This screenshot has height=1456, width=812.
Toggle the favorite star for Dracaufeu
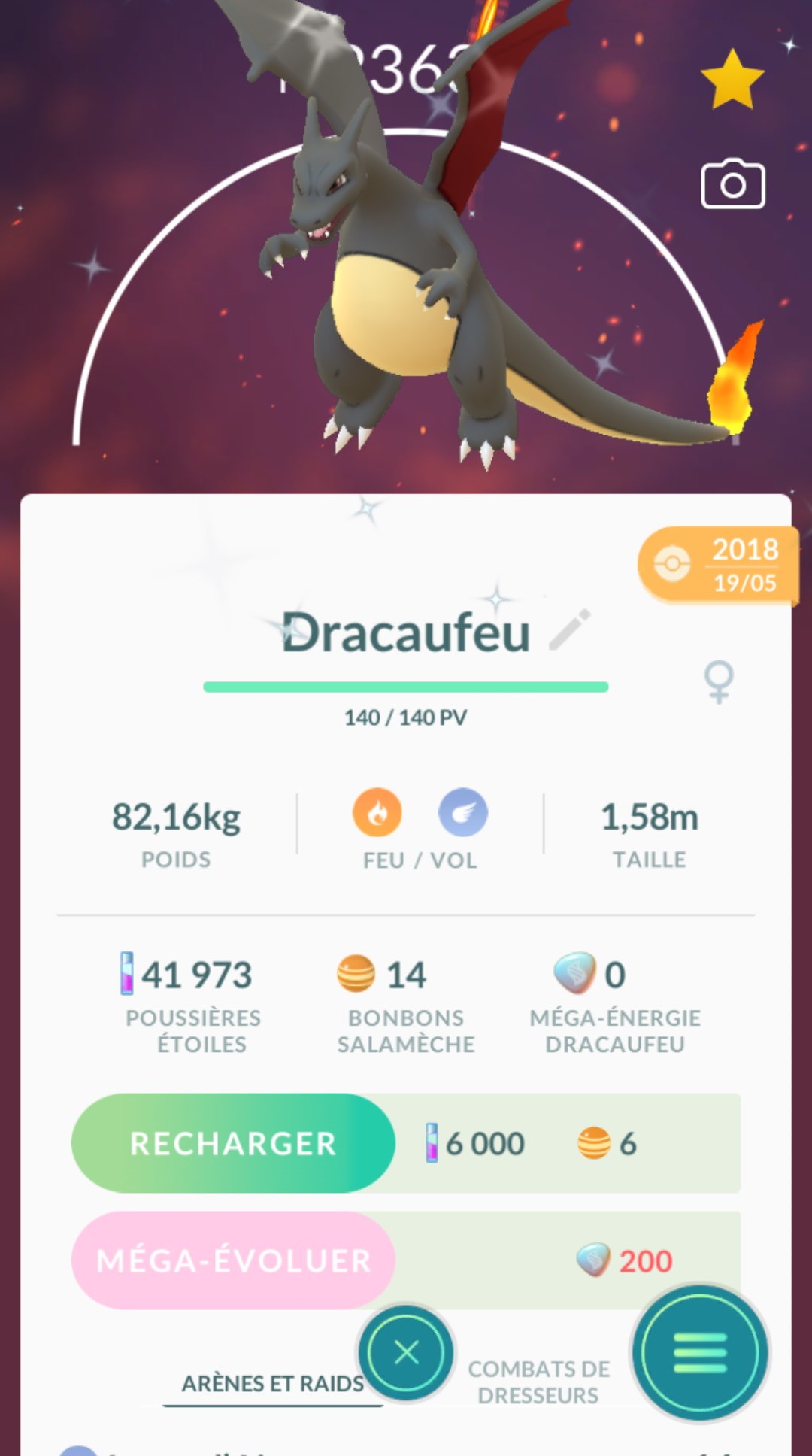pyautogui.click(x=732, y=79)
